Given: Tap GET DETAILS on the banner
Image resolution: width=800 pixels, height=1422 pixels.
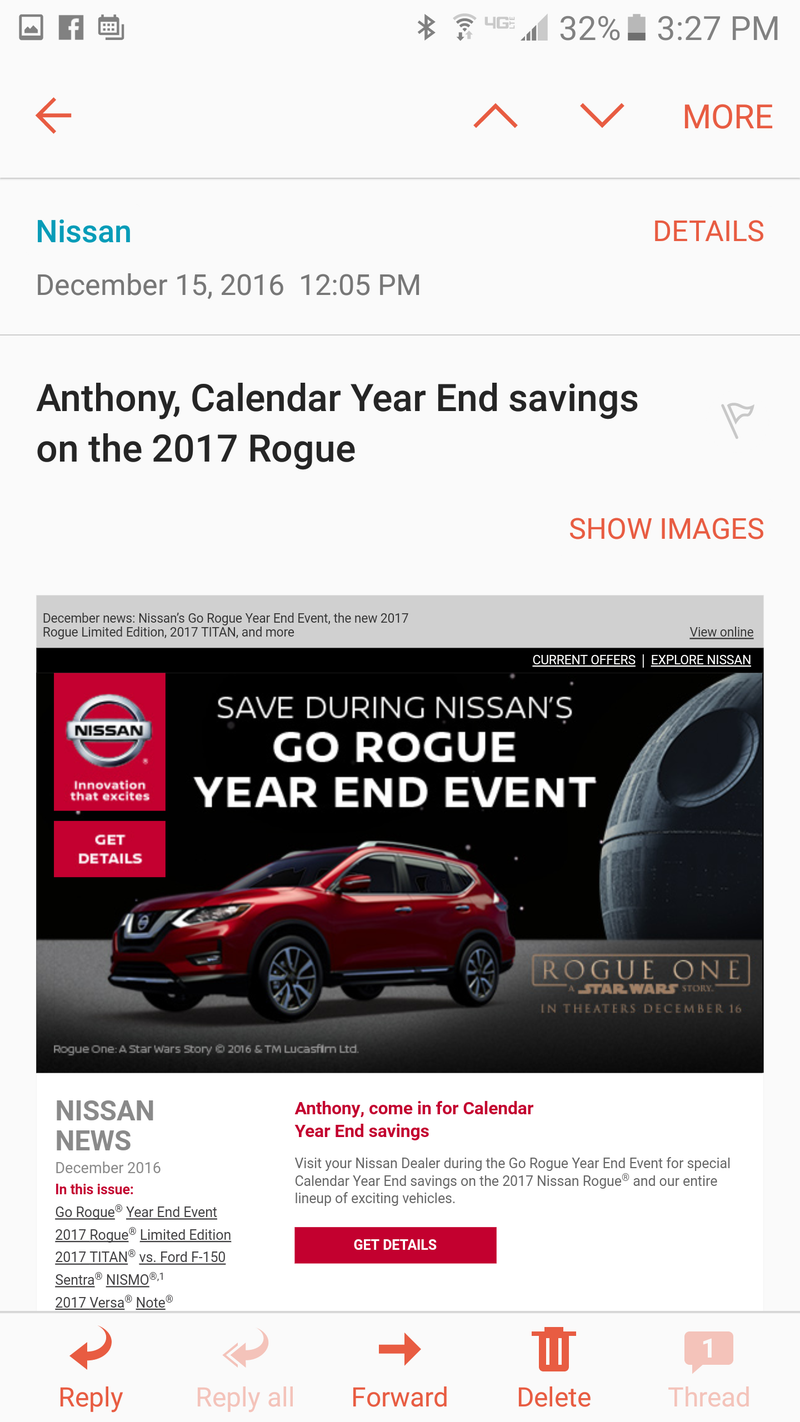Looking at the screenshot, I should (110, 849).
